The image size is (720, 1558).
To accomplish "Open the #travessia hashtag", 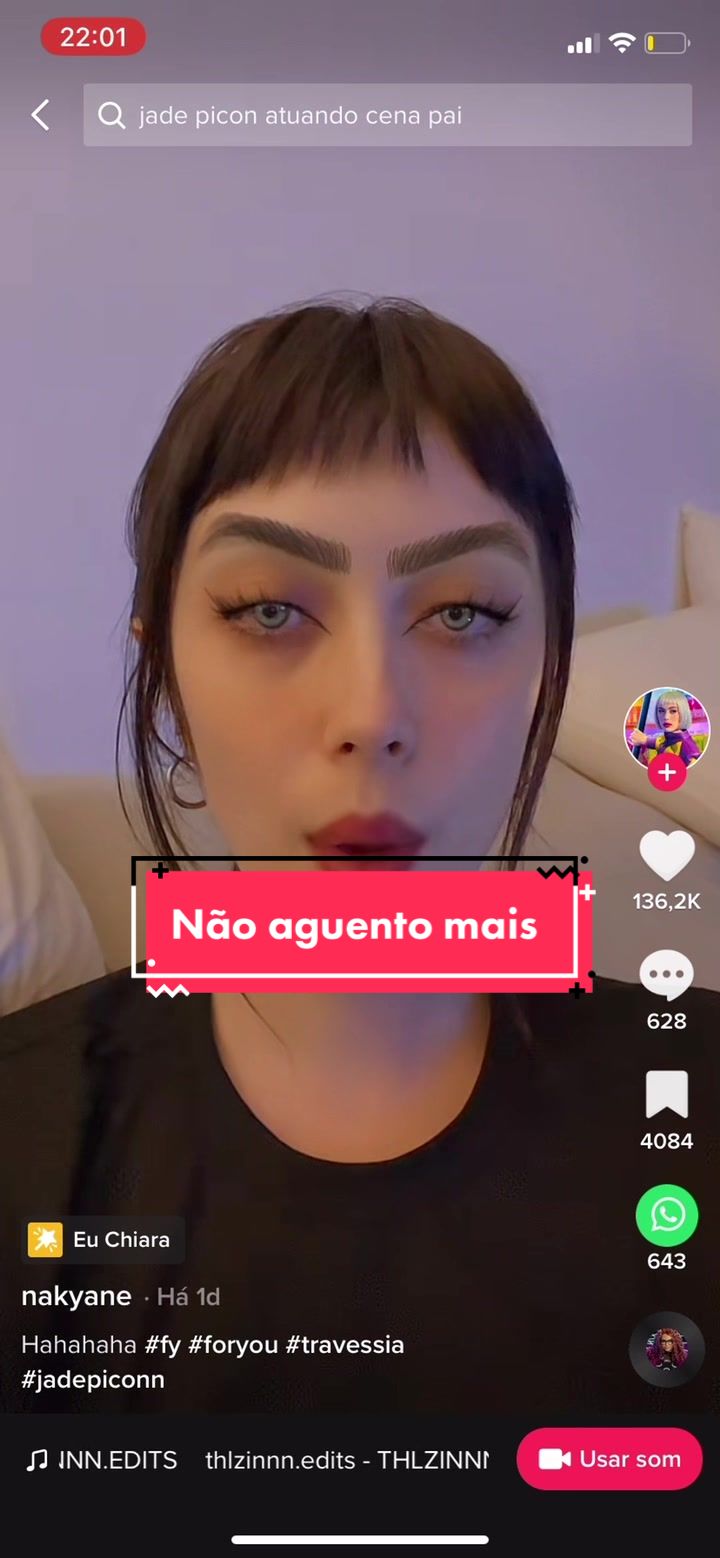I will 345,1345.
